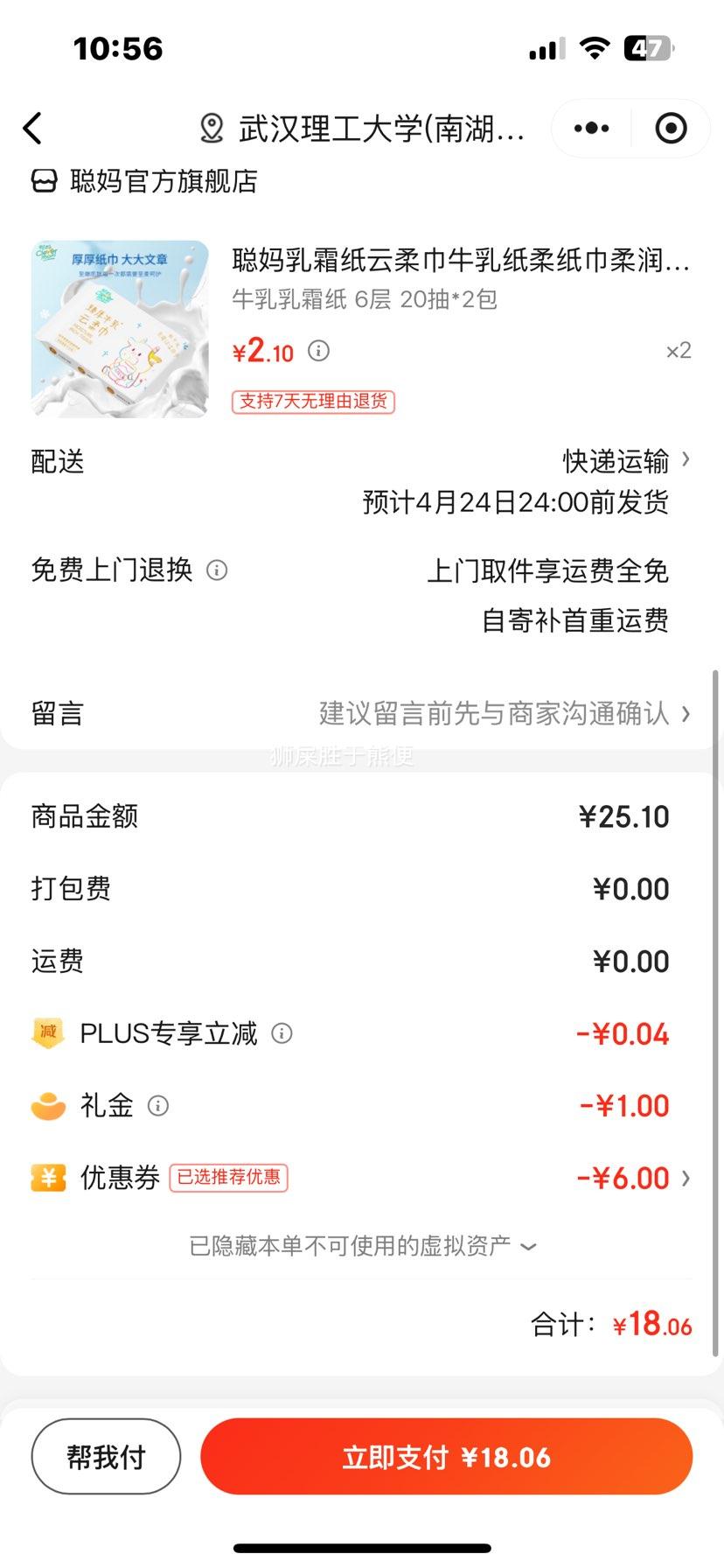Open the mini program more options menu

coord(591,129)
